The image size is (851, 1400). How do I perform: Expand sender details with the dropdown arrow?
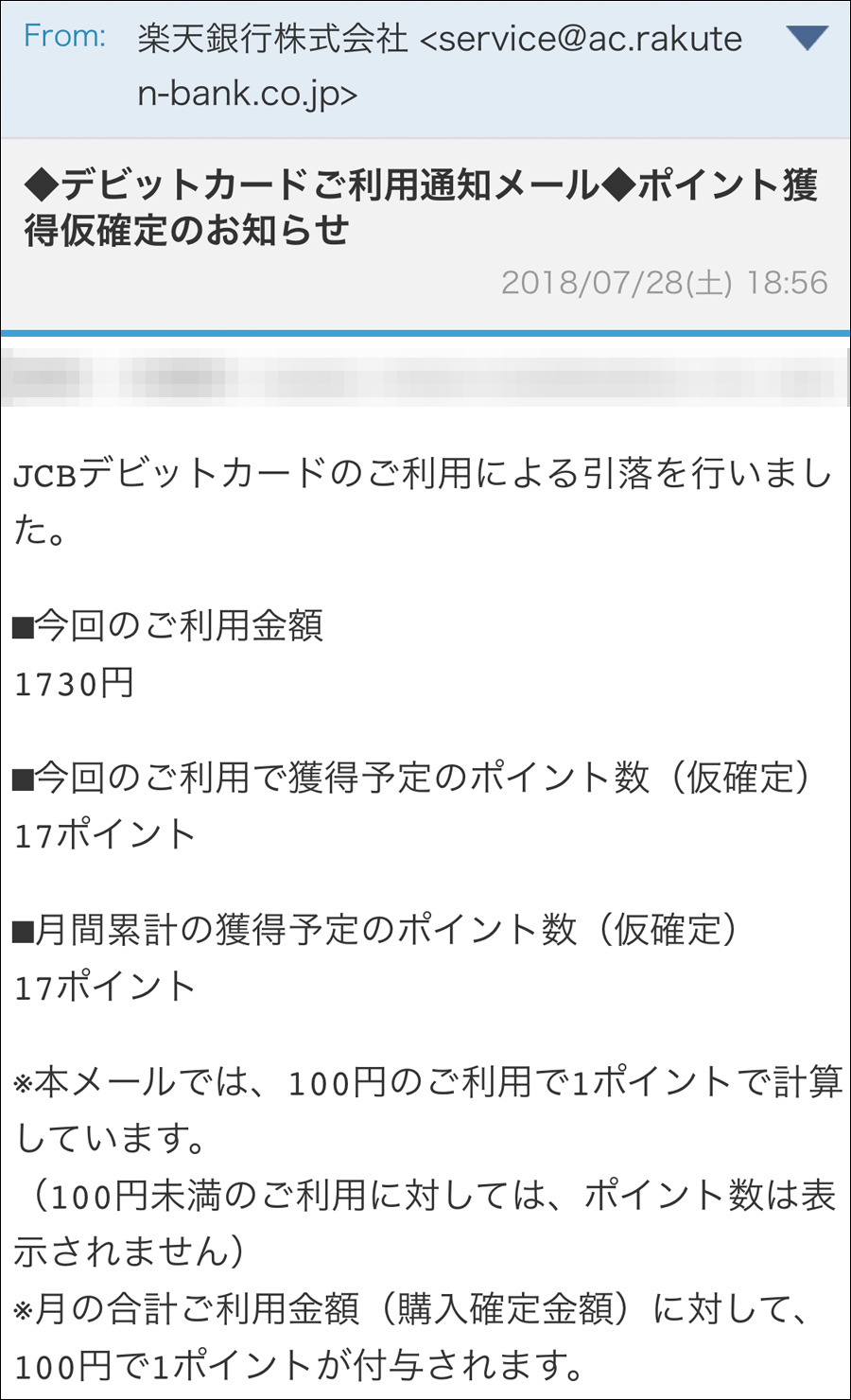807,38
